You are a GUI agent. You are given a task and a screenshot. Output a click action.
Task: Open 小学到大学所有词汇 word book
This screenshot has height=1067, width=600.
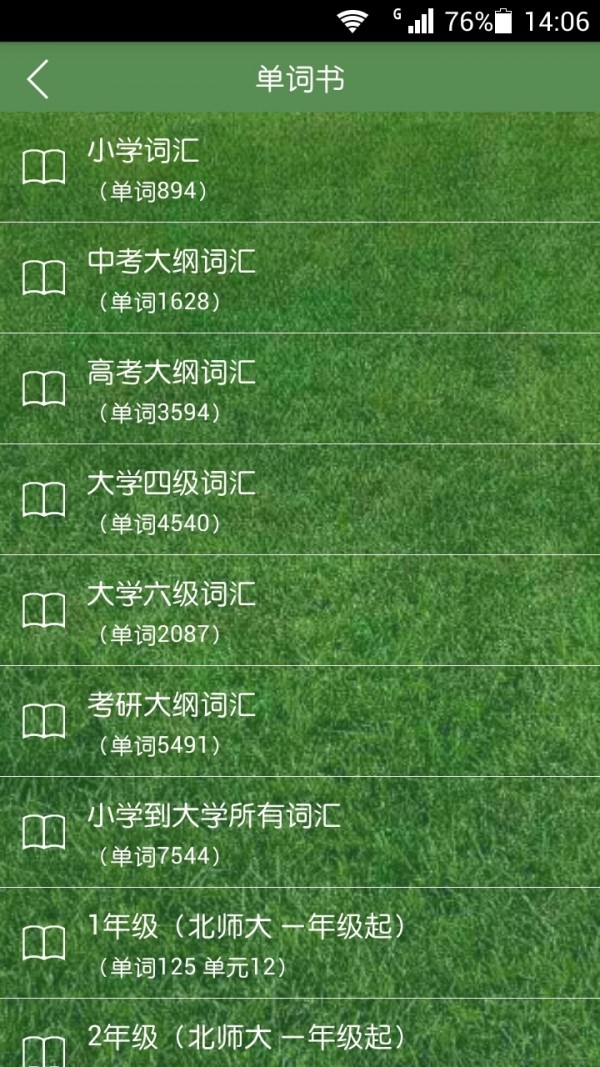[300, 833]
